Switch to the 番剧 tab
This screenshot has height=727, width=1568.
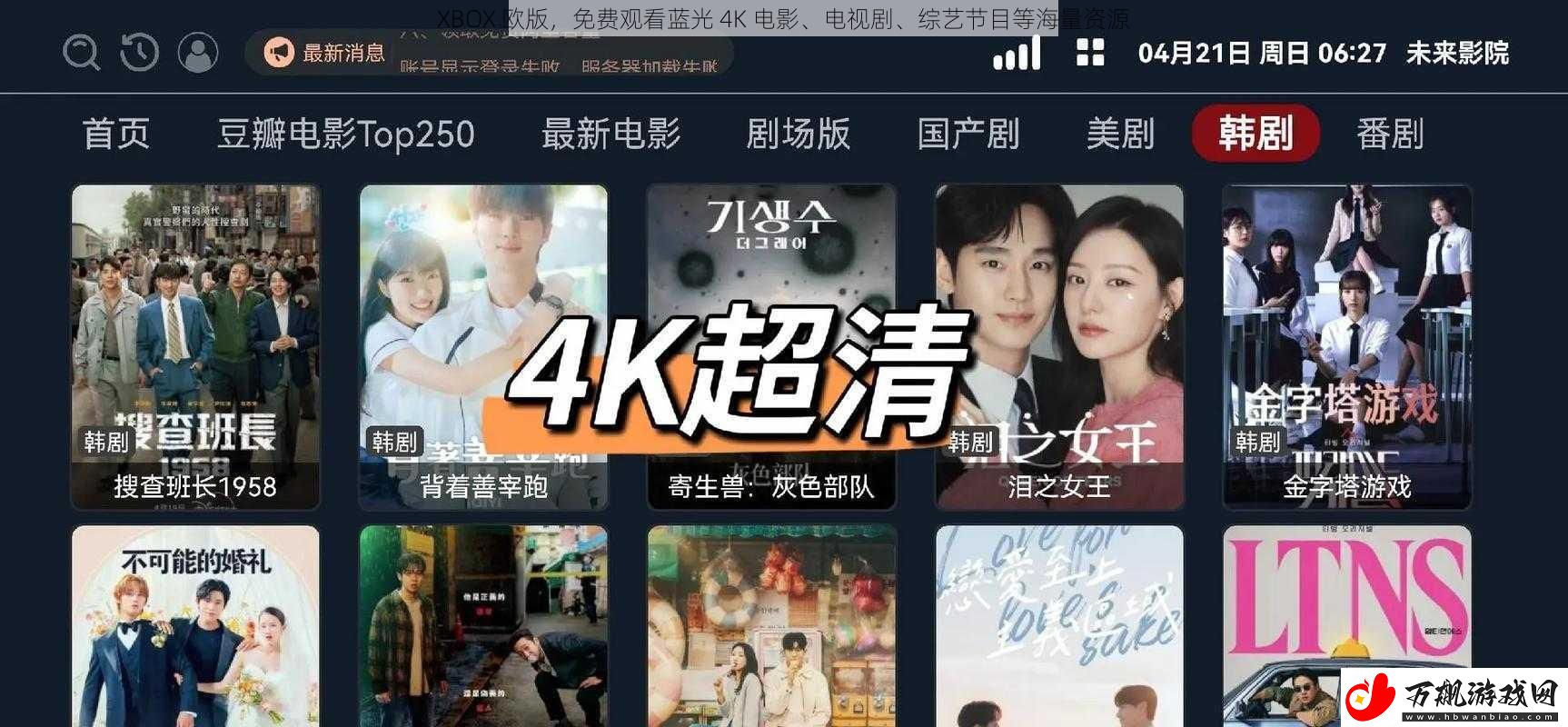point(1389,134)
